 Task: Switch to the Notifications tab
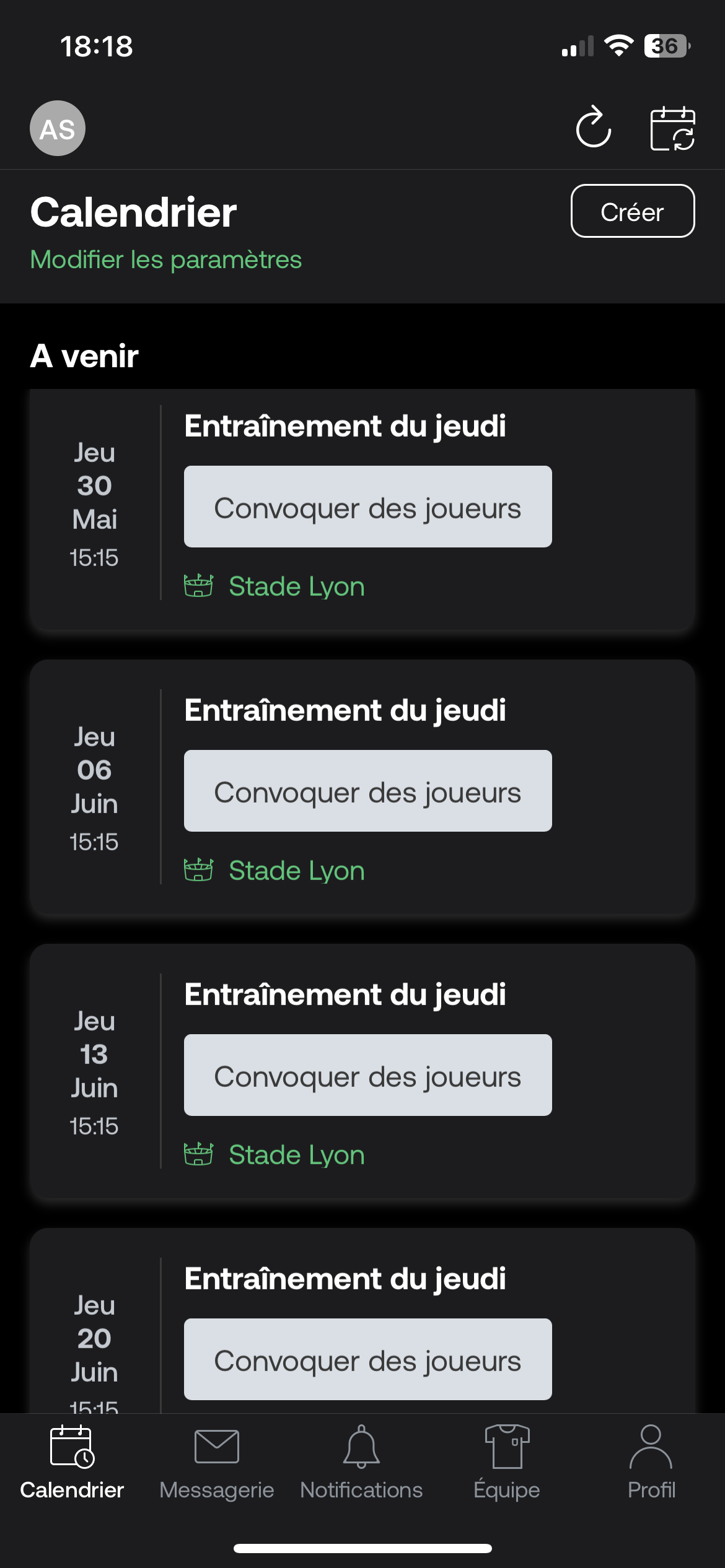[x=361, y=1463]
